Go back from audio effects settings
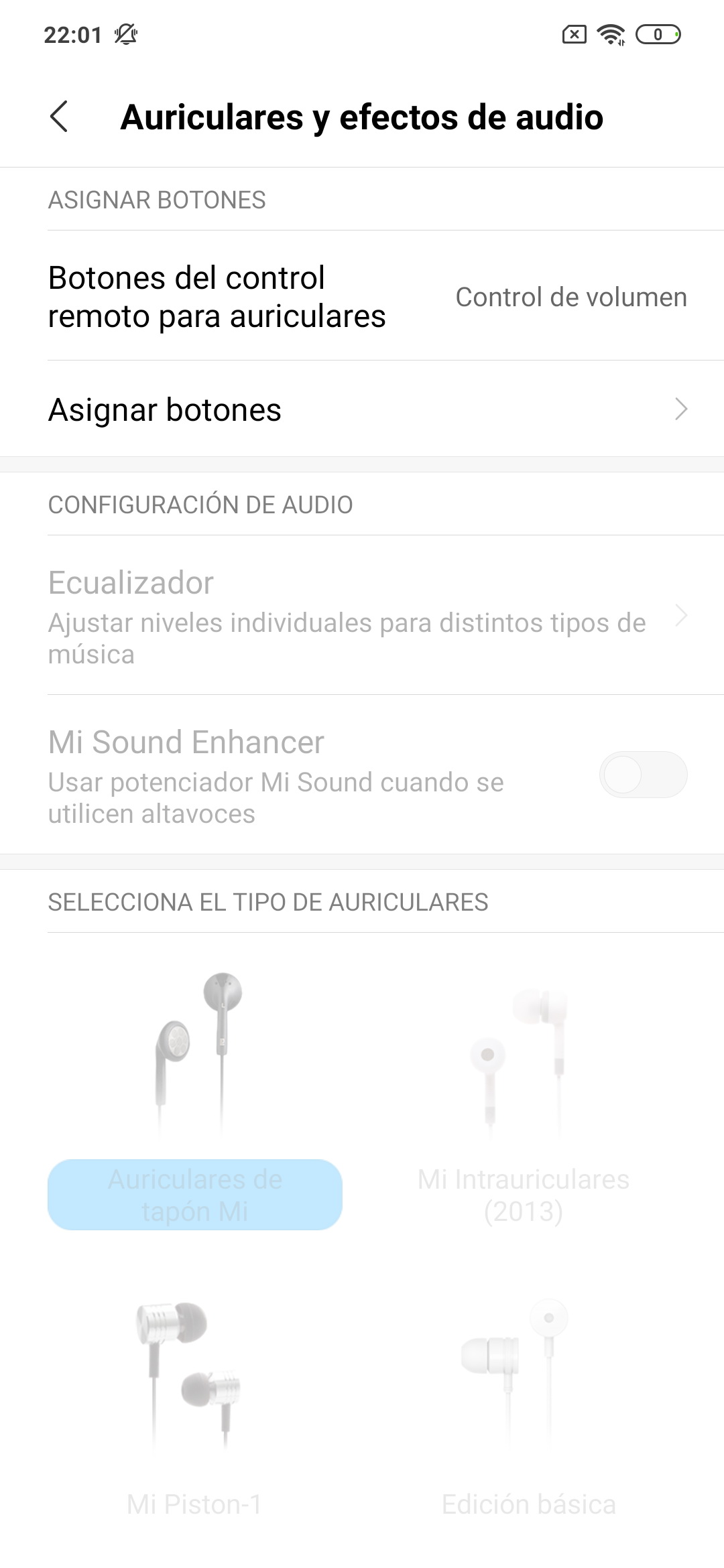Viewport: 724px width, 1568px height. point(59,117)
